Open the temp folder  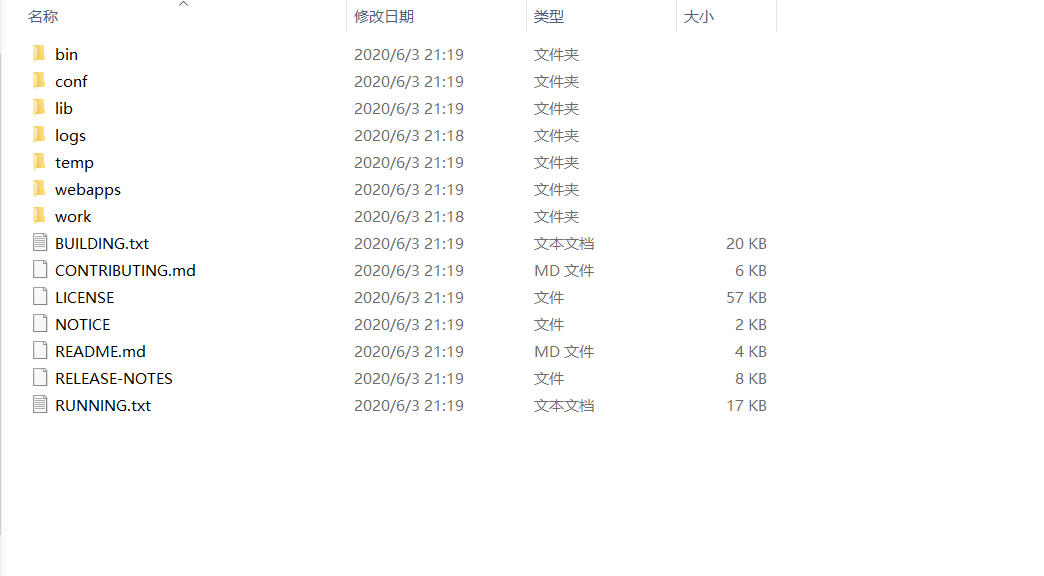pos(74,162)
